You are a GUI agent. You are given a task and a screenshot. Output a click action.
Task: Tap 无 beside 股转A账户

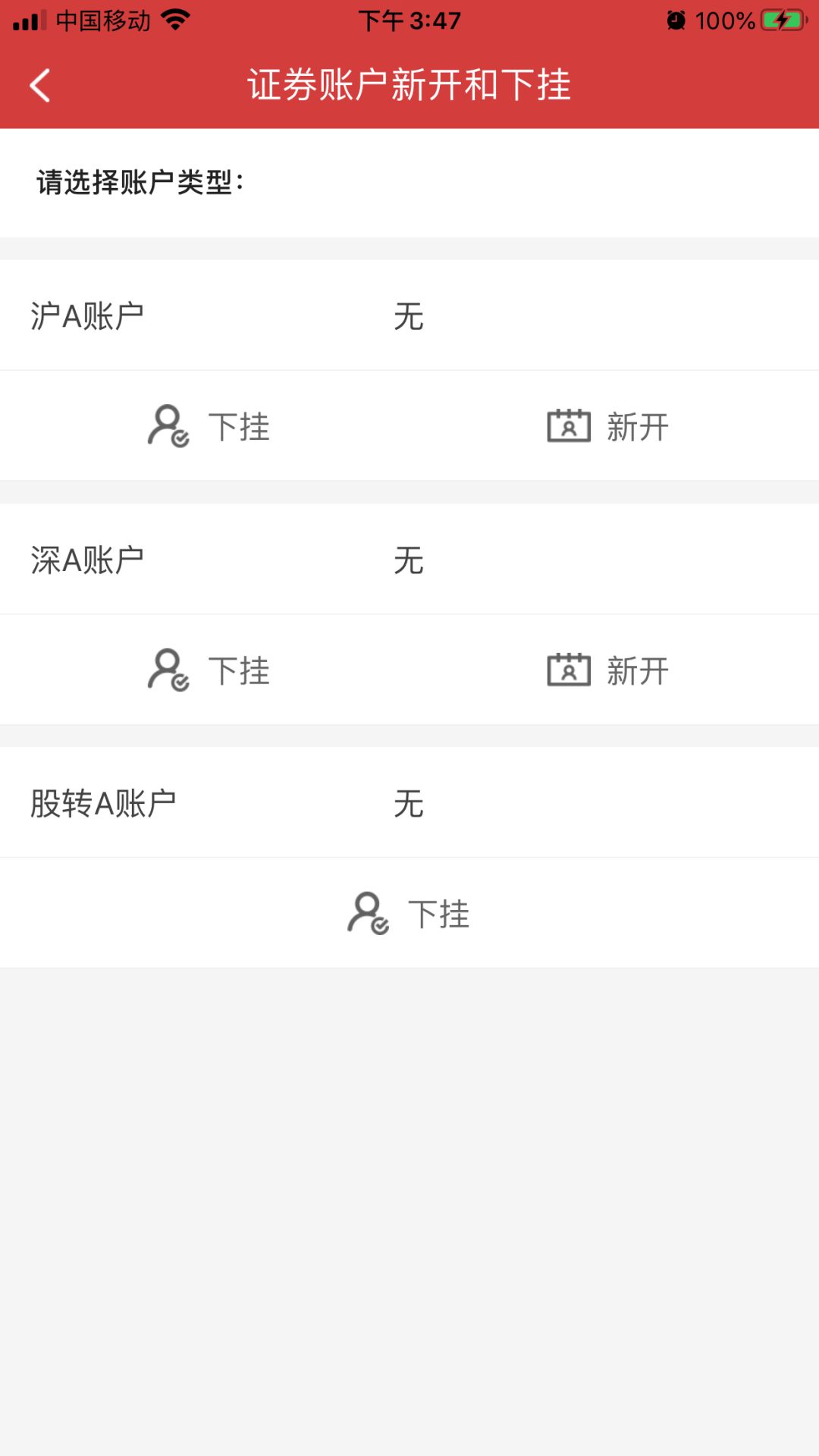[408, 803]
